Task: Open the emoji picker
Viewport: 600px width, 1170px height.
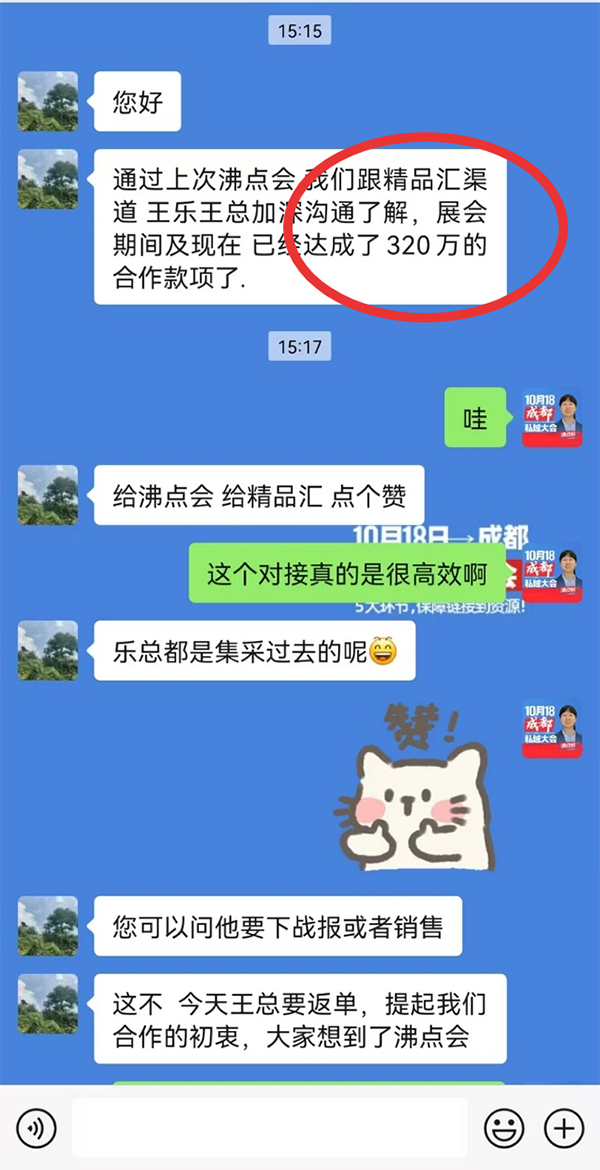Action: tap(504, 1129)
